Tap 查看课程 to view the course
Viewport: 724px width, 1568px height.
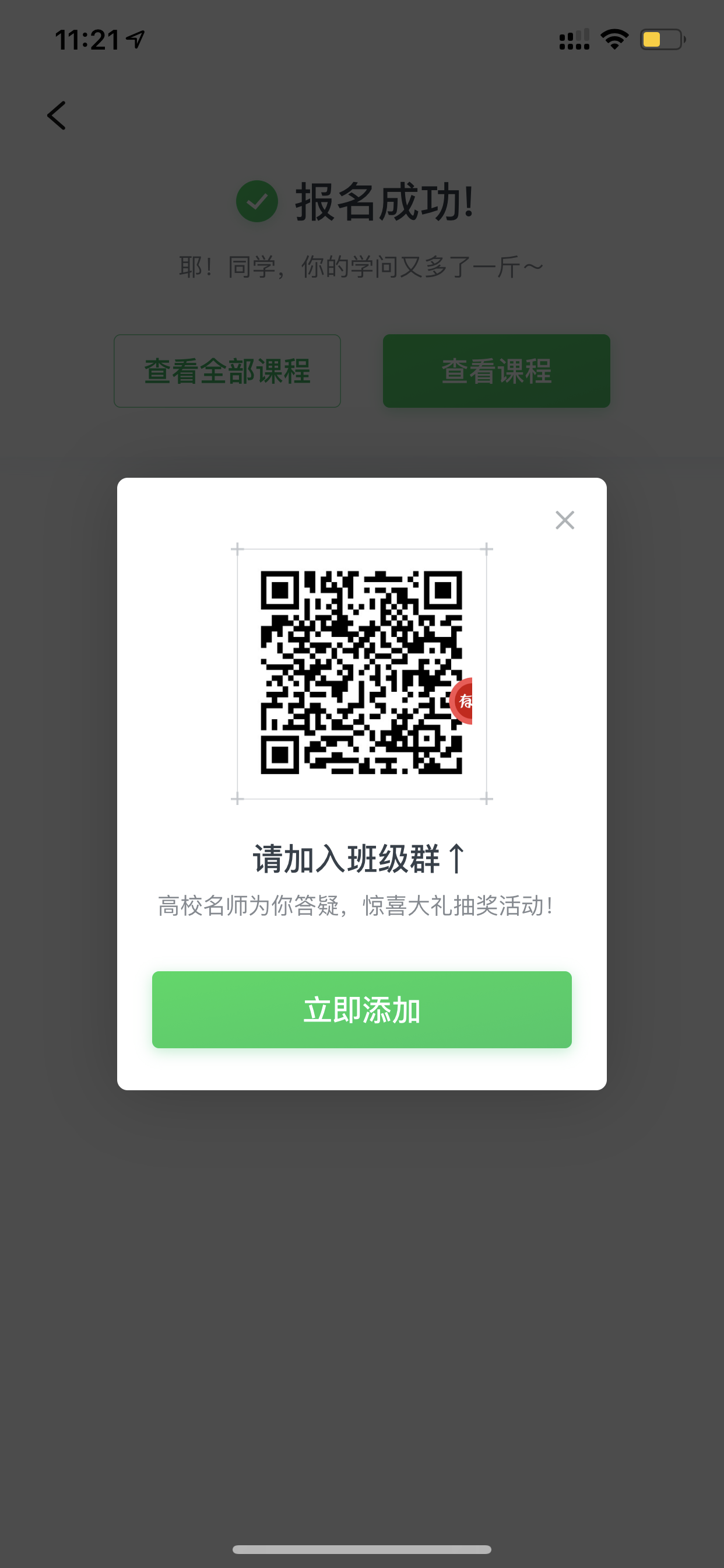[496, 370]
